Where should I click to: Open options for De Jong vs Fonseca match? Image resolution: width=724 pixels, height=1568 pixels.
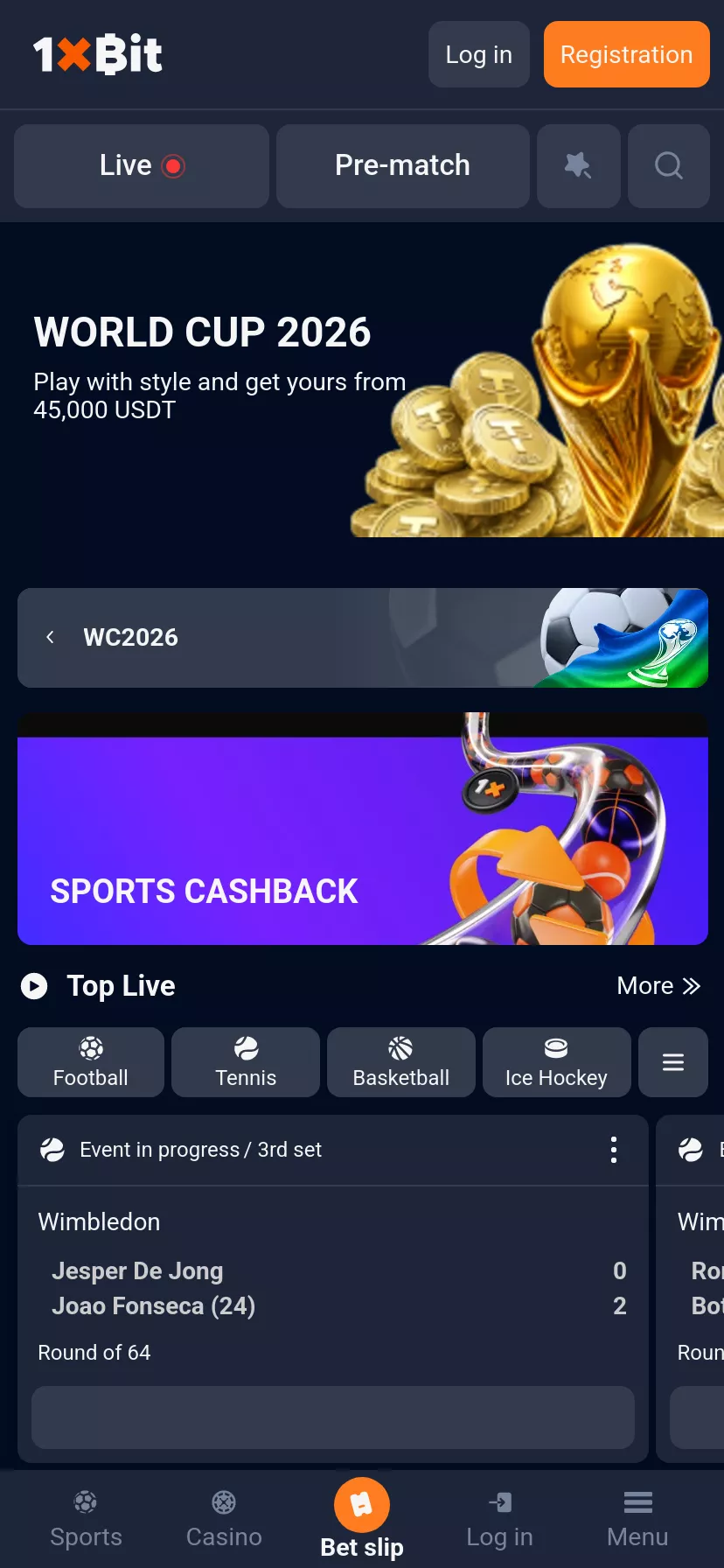click(614, 1150)
